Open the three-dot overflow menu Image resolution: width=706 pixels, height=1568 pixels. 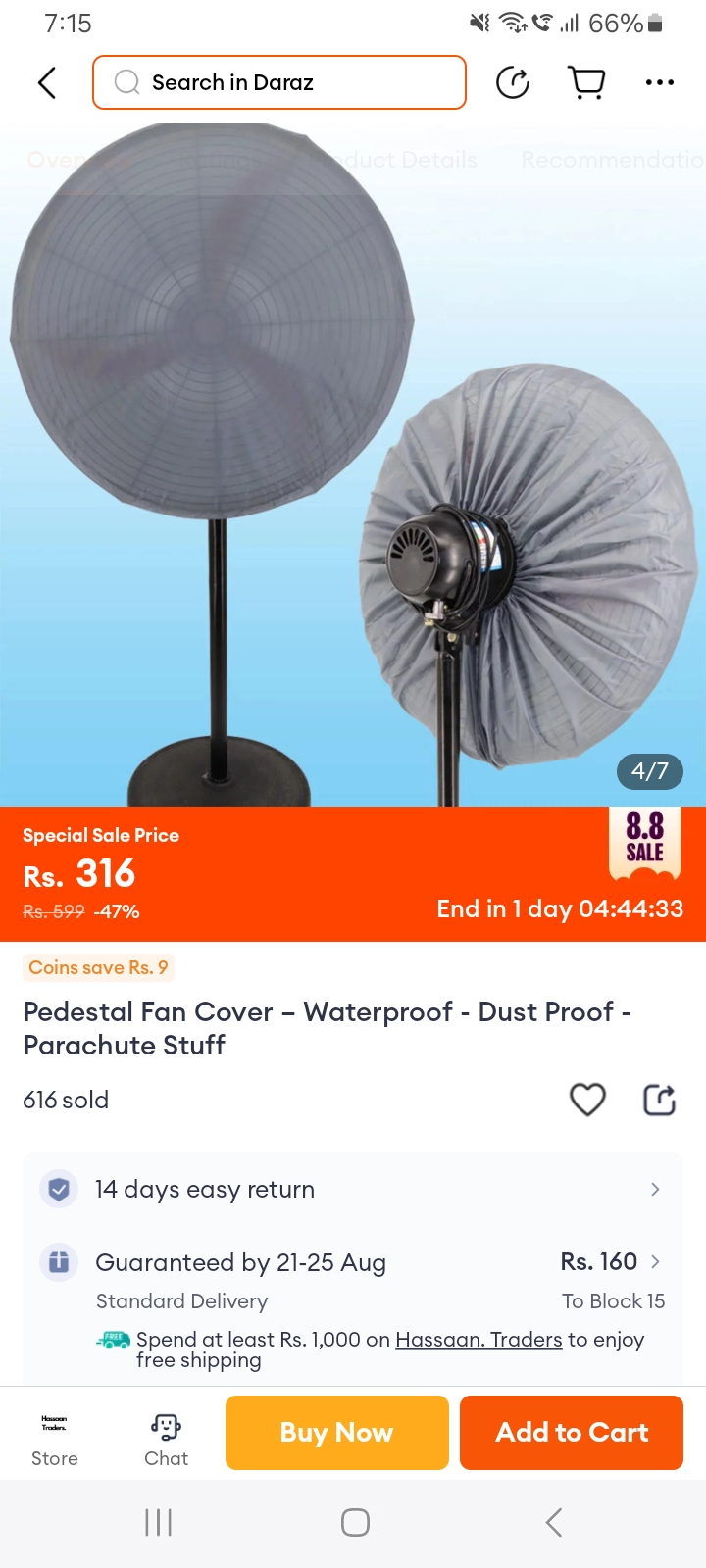pos(660,83)
